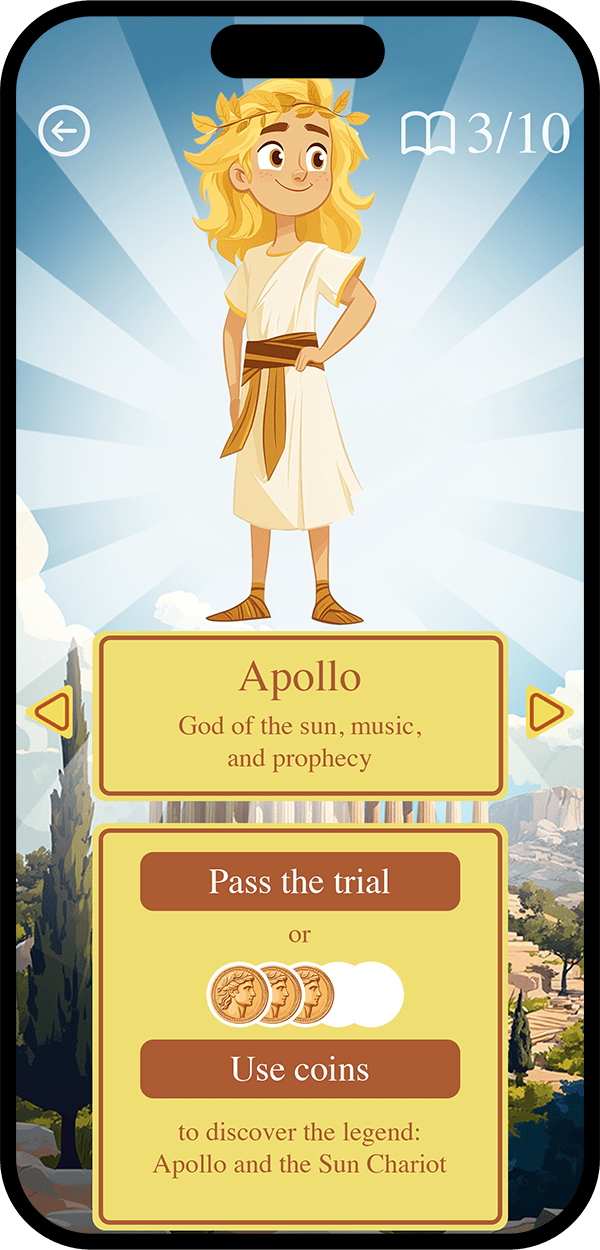Show the previous god with left arrow
This screenshot has height=1250, width=600.
(x=51, y=713)
